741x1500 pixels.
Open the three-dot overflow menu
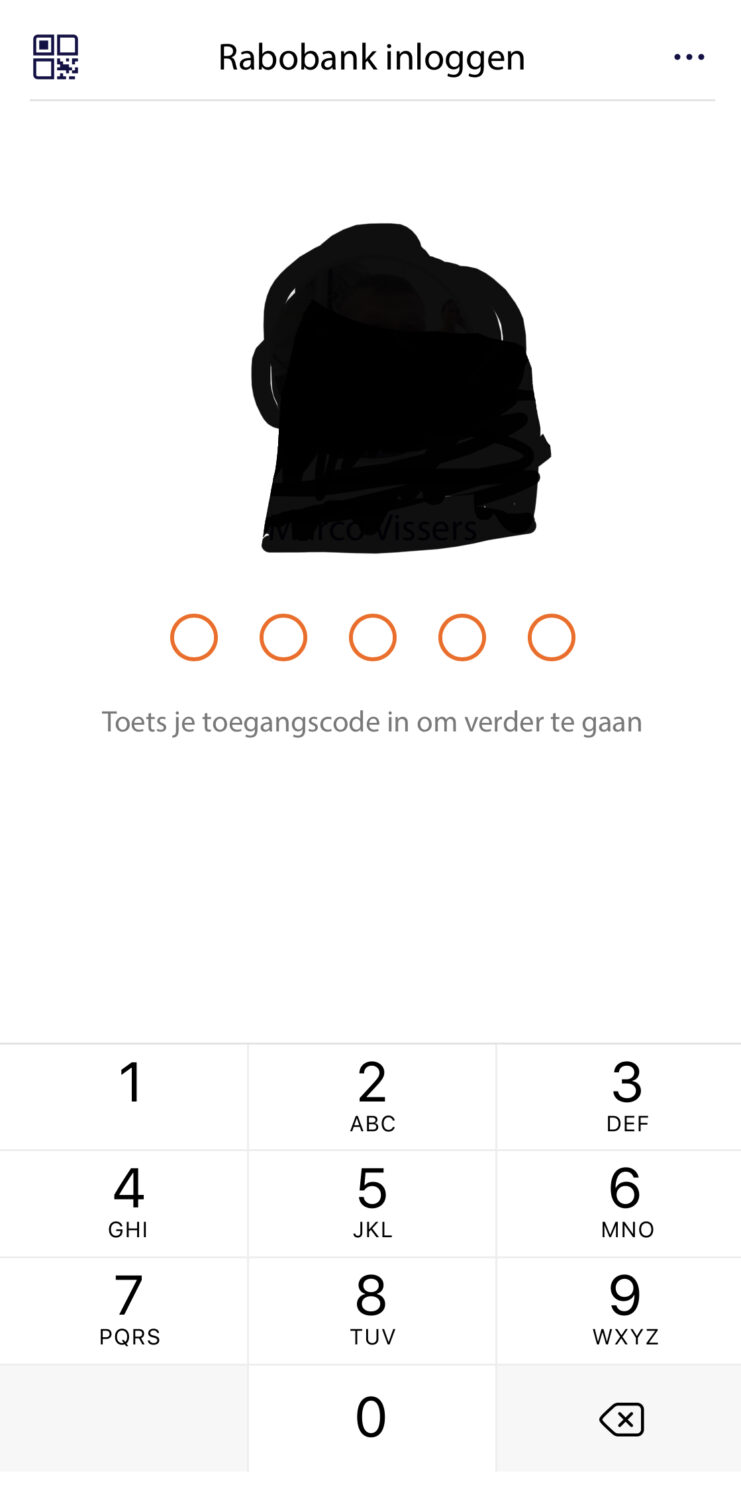point(689,57)
